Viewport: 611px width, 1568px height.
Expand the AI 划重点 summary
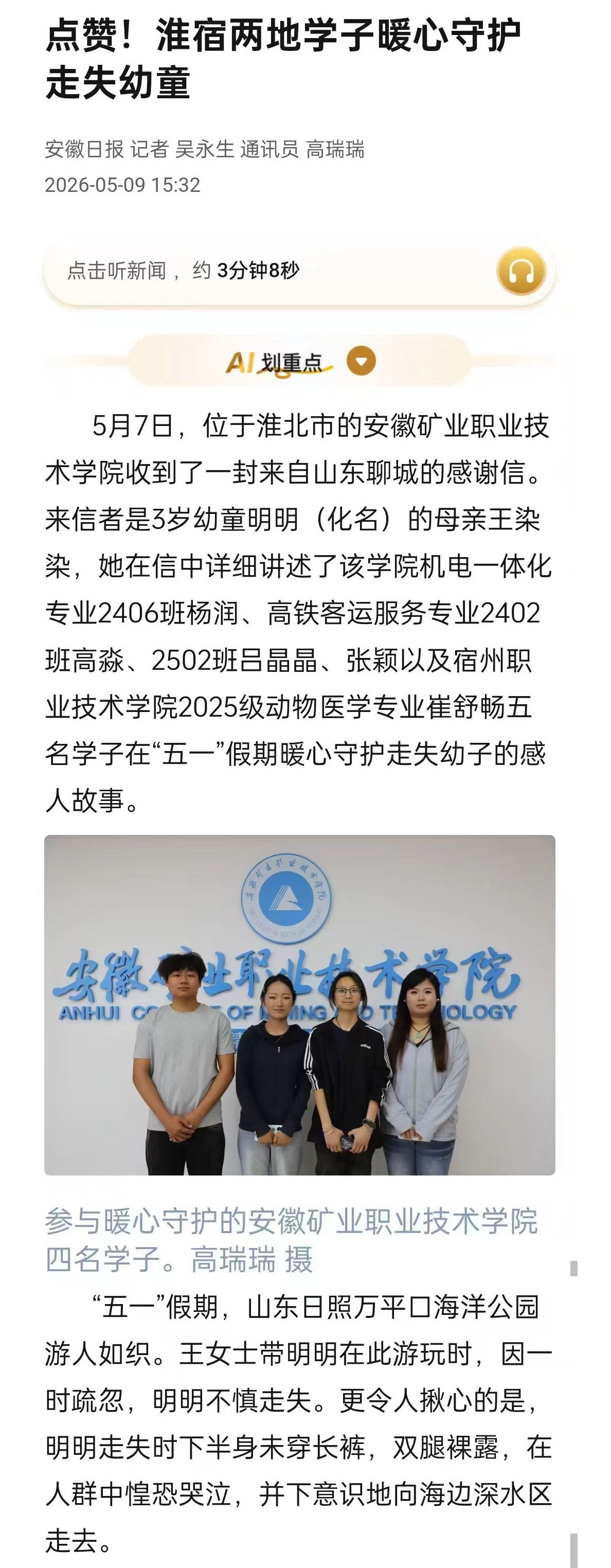pyautogui.click(x=361, y=362)
